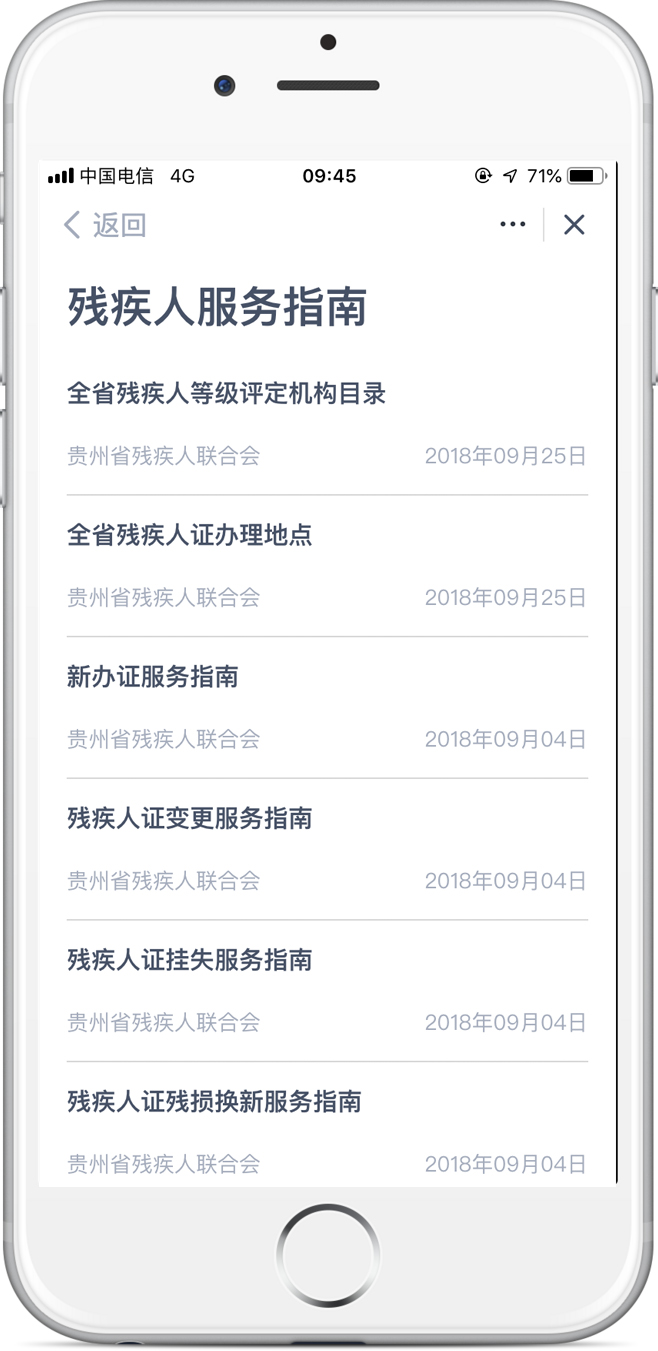658x1351 pixels.
Task: Close the page with the X icon
Action: pyautogui.click(x=574, y=225)
